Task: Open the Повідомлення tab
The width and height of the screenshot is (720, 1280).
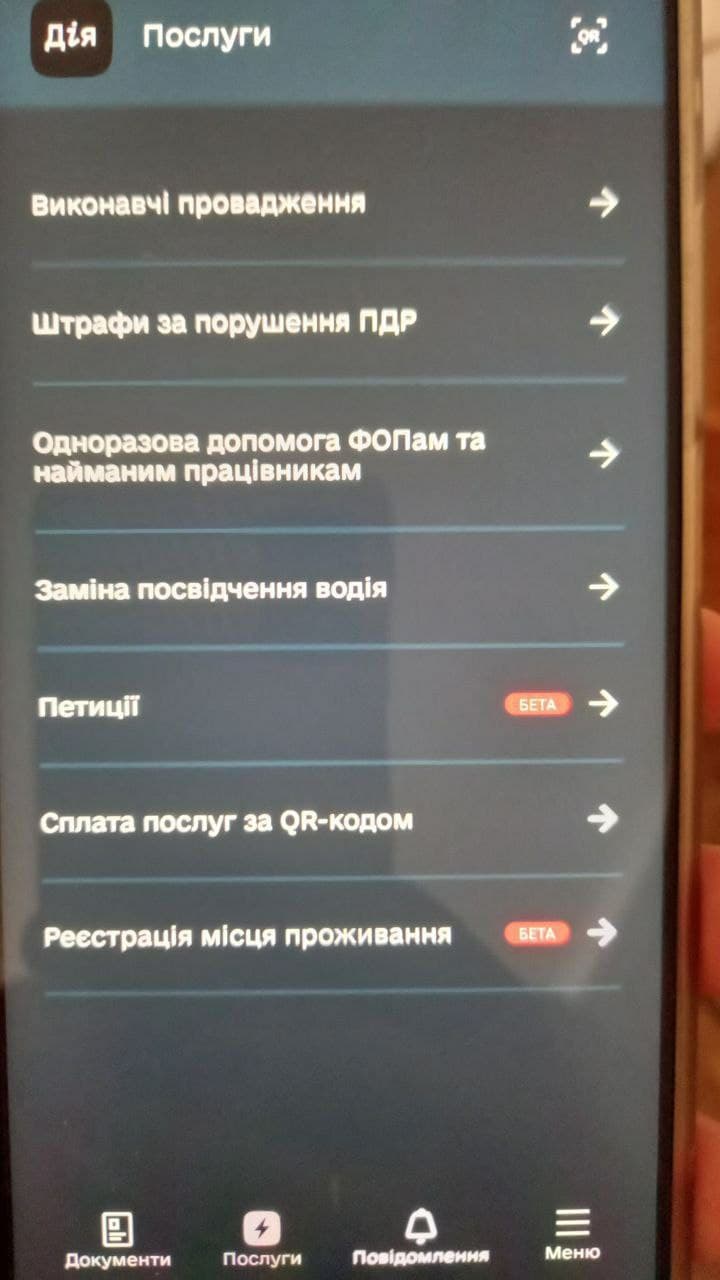Action: click(420, 1238)
